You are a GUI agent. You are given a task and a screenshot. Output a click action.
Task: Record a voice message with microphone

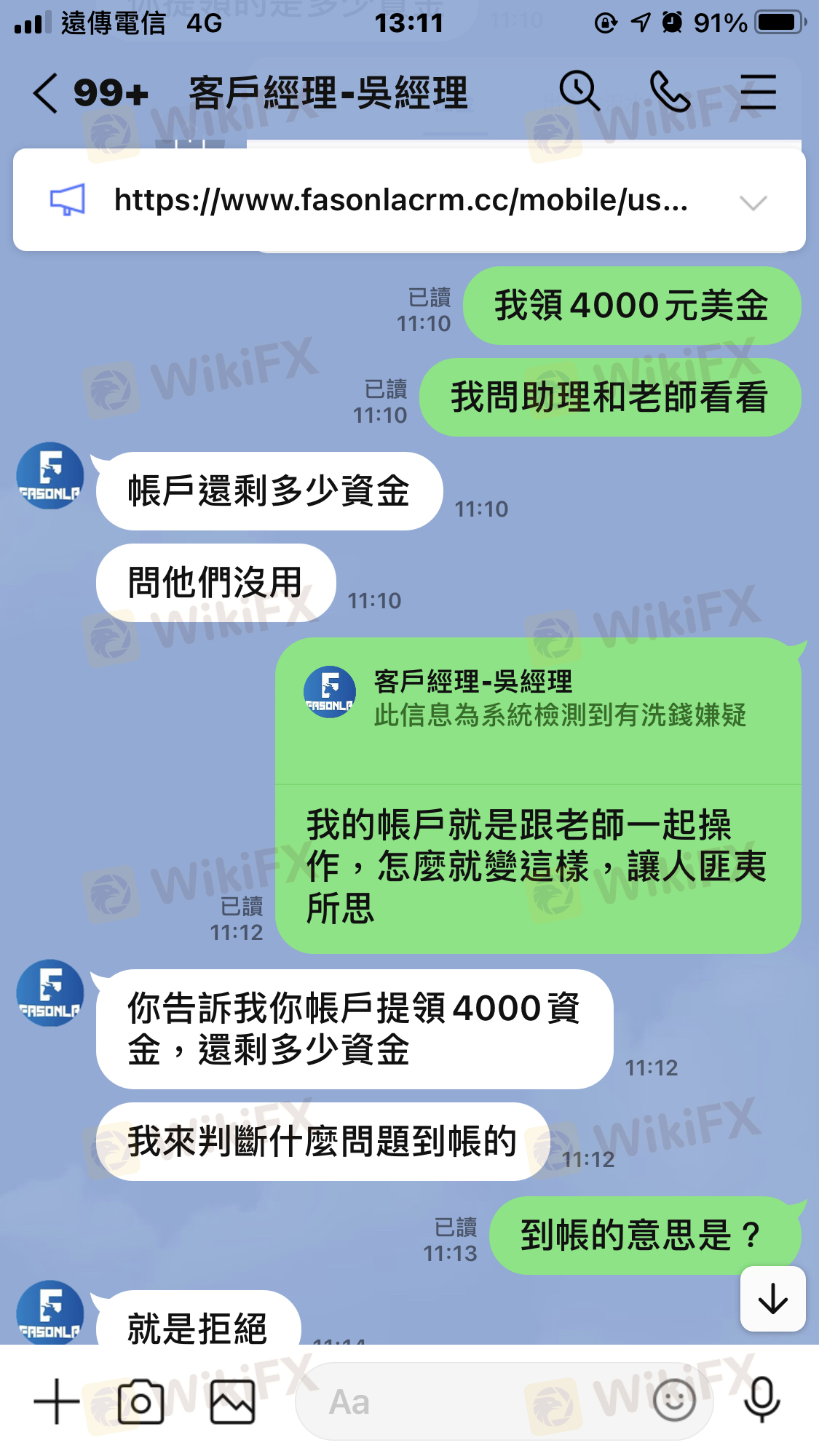(x=761, y=1401)
